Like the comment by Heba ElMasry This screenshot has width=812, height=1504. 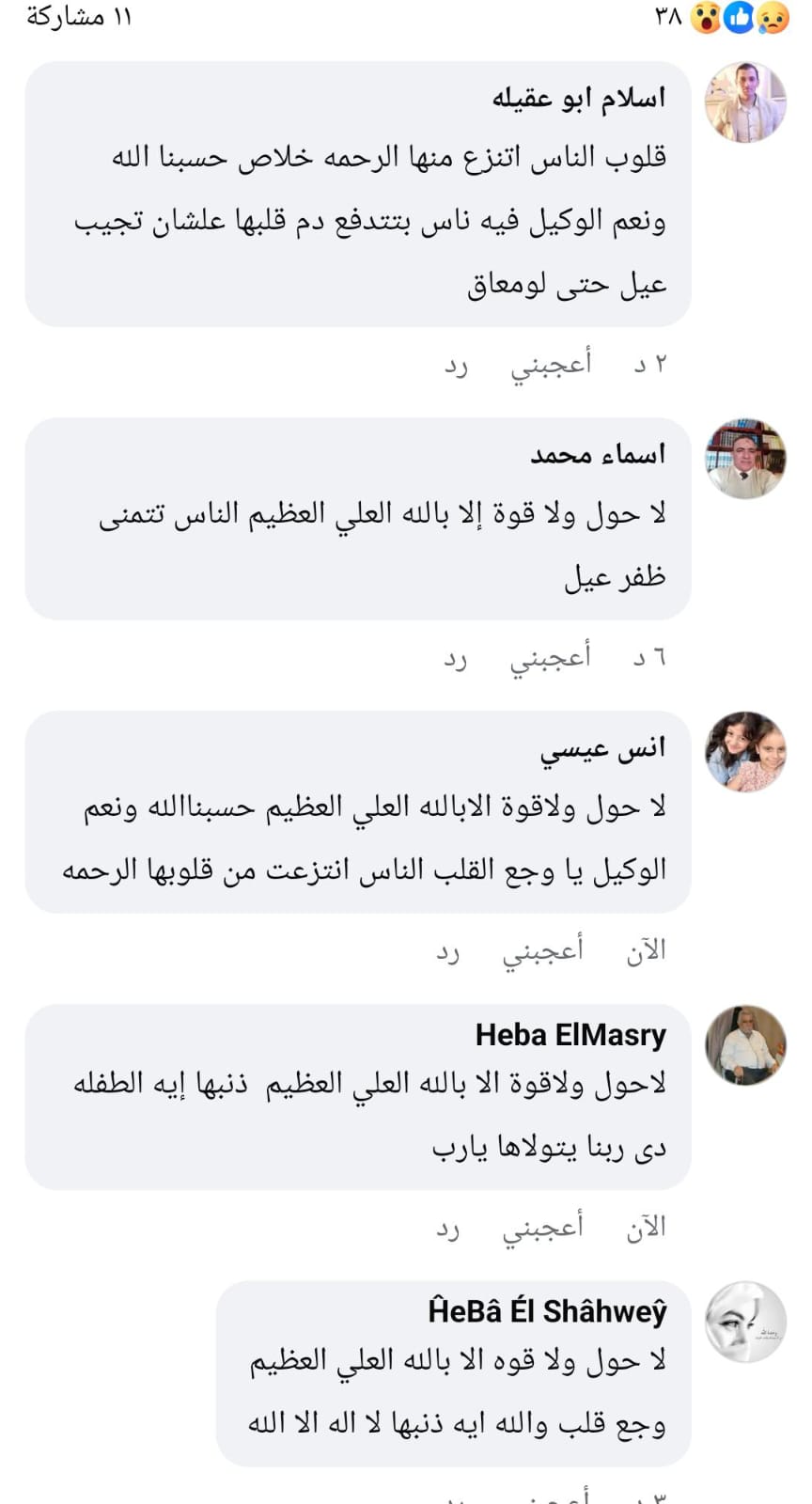coord(542,1227)
